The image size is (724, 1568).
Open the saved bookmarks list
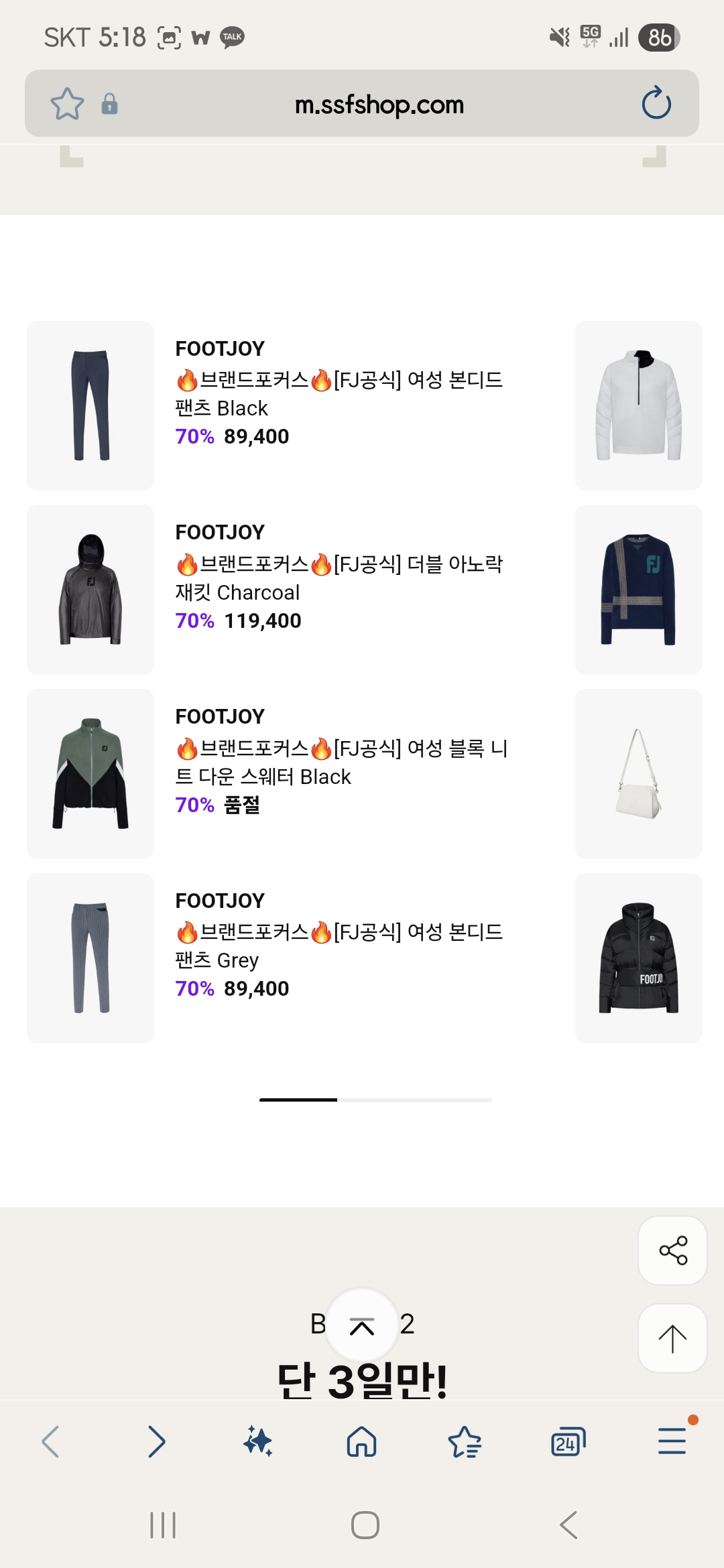pos(465,1441)
